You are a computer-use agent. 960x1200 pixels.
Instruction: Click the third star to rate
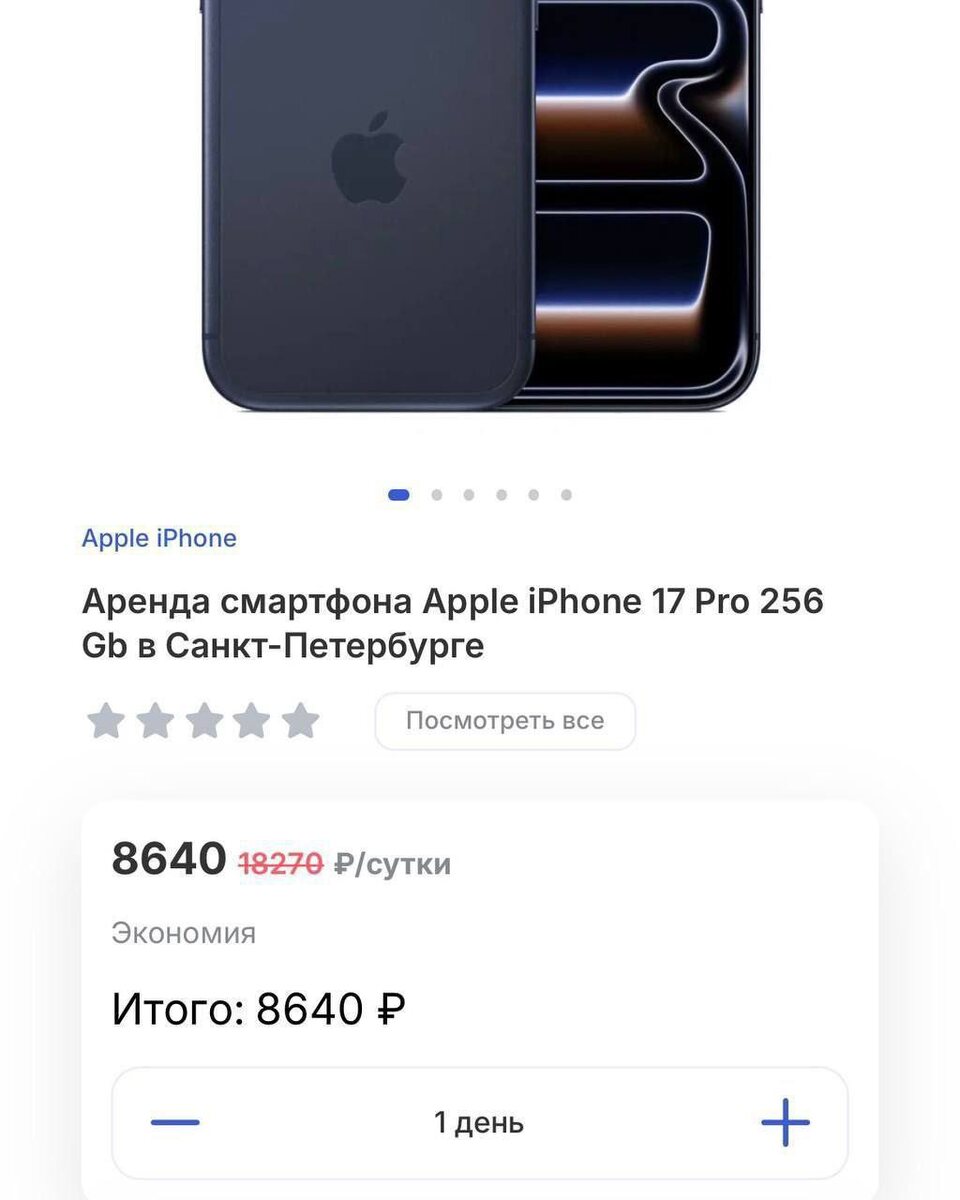click(x=202, y=719)
